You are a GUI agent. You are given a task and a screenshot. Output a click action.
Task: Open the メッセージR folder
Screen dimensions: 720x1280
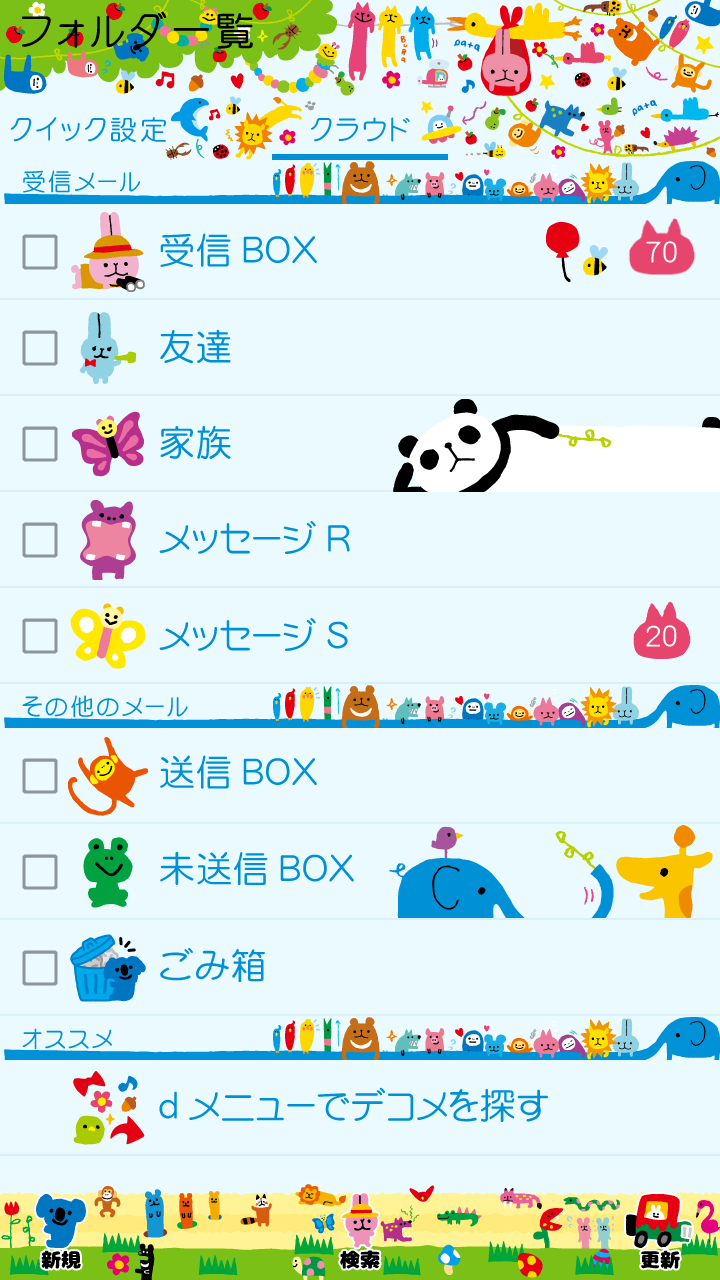tap(255, 540)
